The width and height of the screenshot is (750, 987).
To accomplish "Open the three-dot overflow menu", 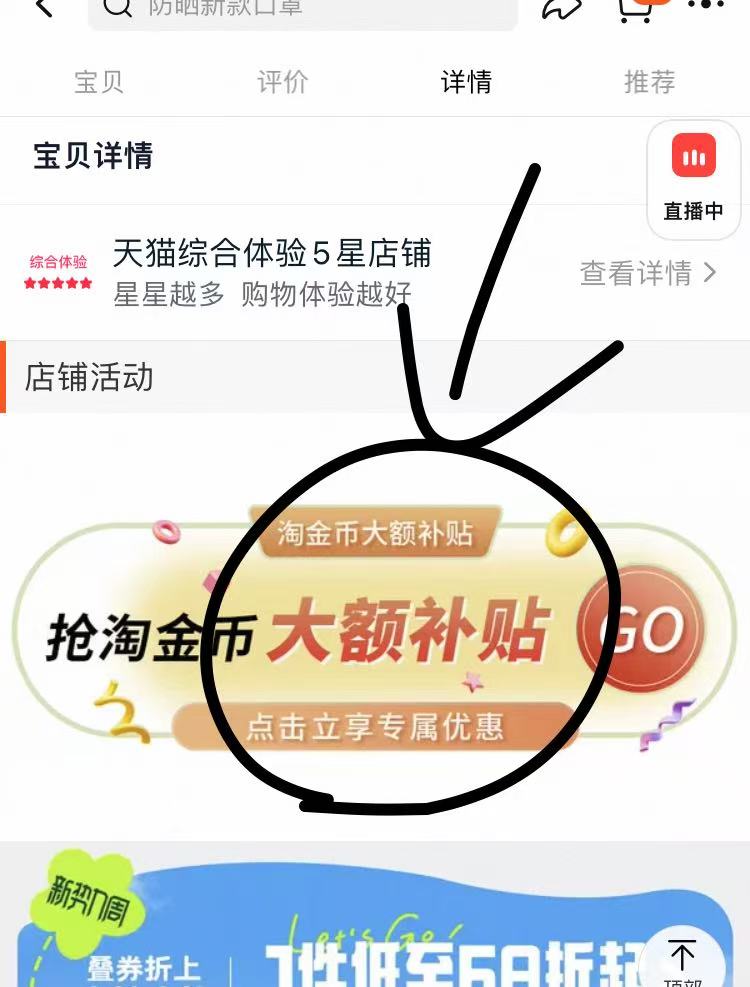I will tap(706, 6).
